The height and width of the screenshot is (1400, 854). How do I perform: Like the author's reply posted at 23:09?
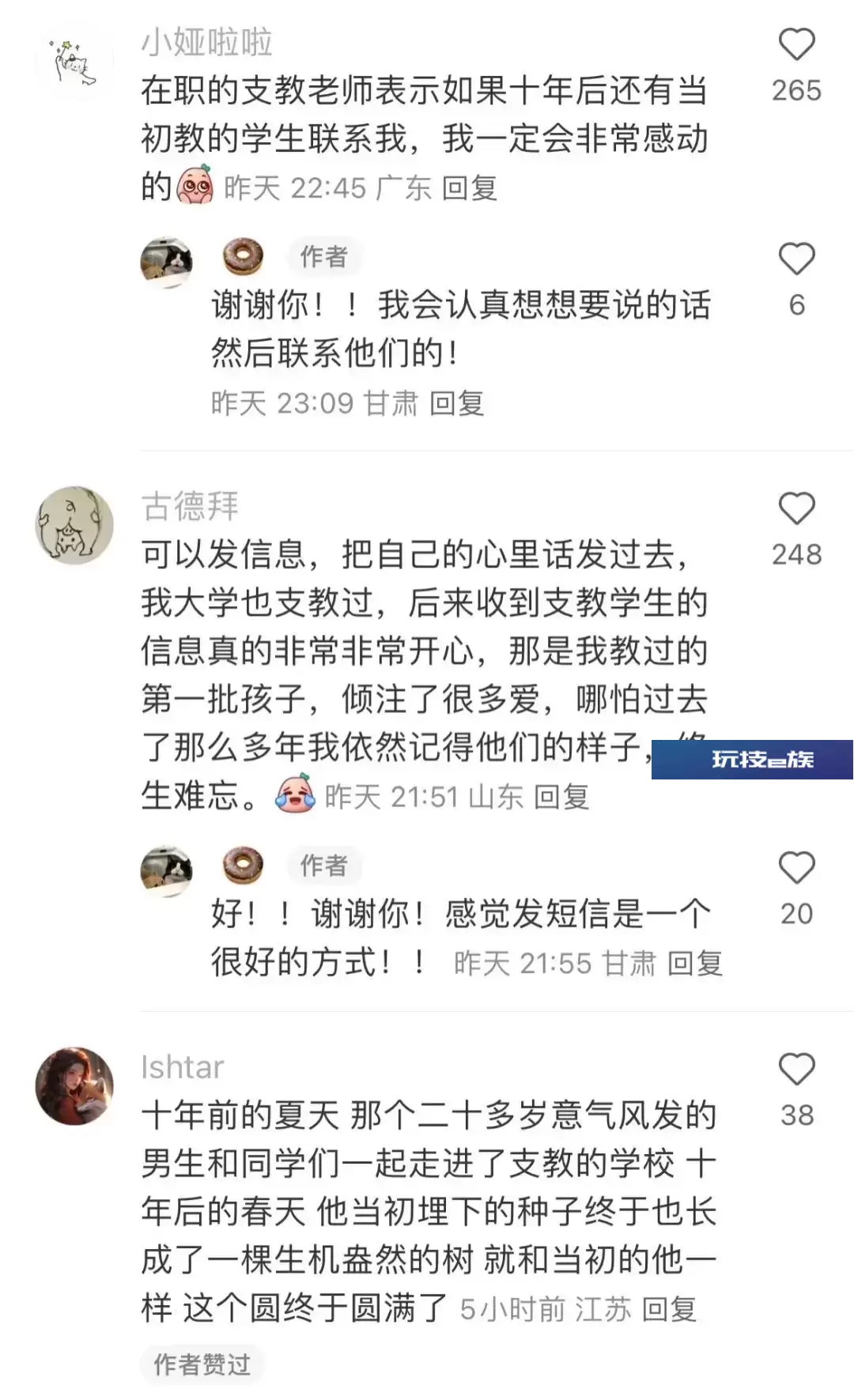(x=796, y=259)
